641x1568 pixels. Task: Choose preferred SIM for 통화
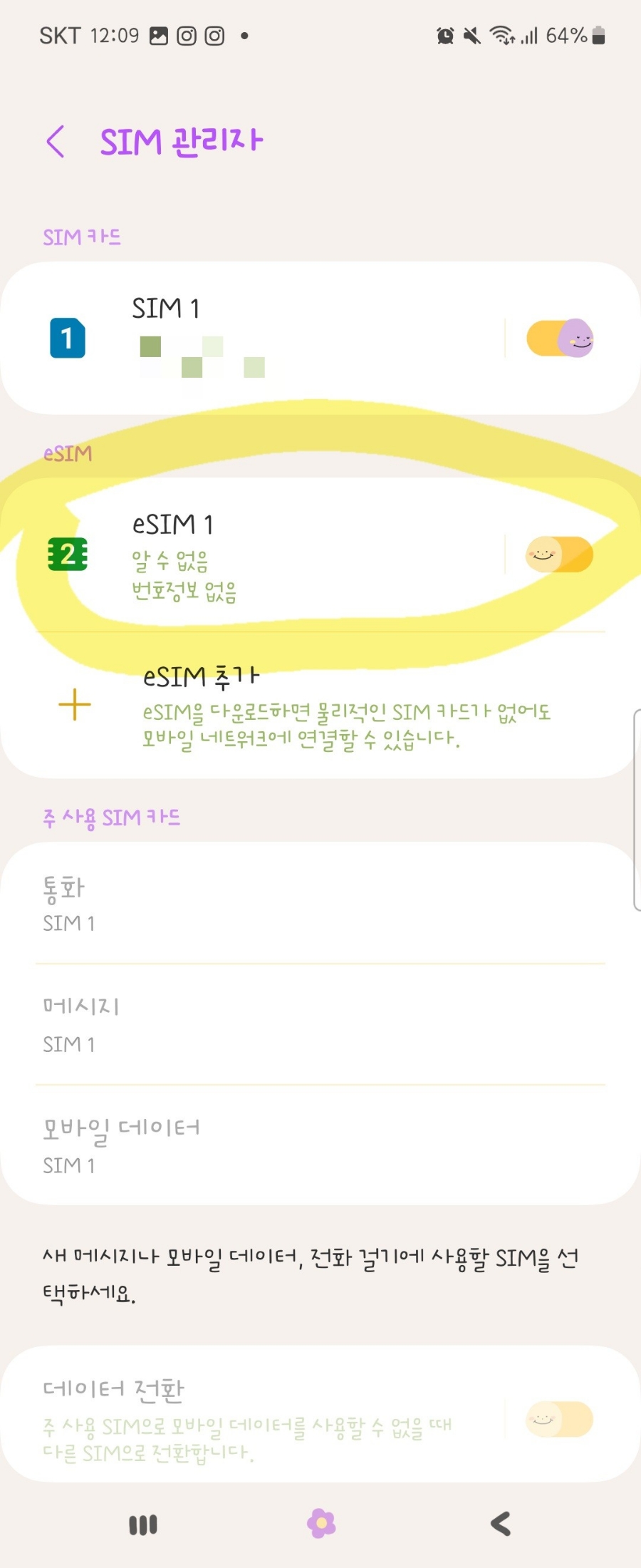(x=320, y=904)
